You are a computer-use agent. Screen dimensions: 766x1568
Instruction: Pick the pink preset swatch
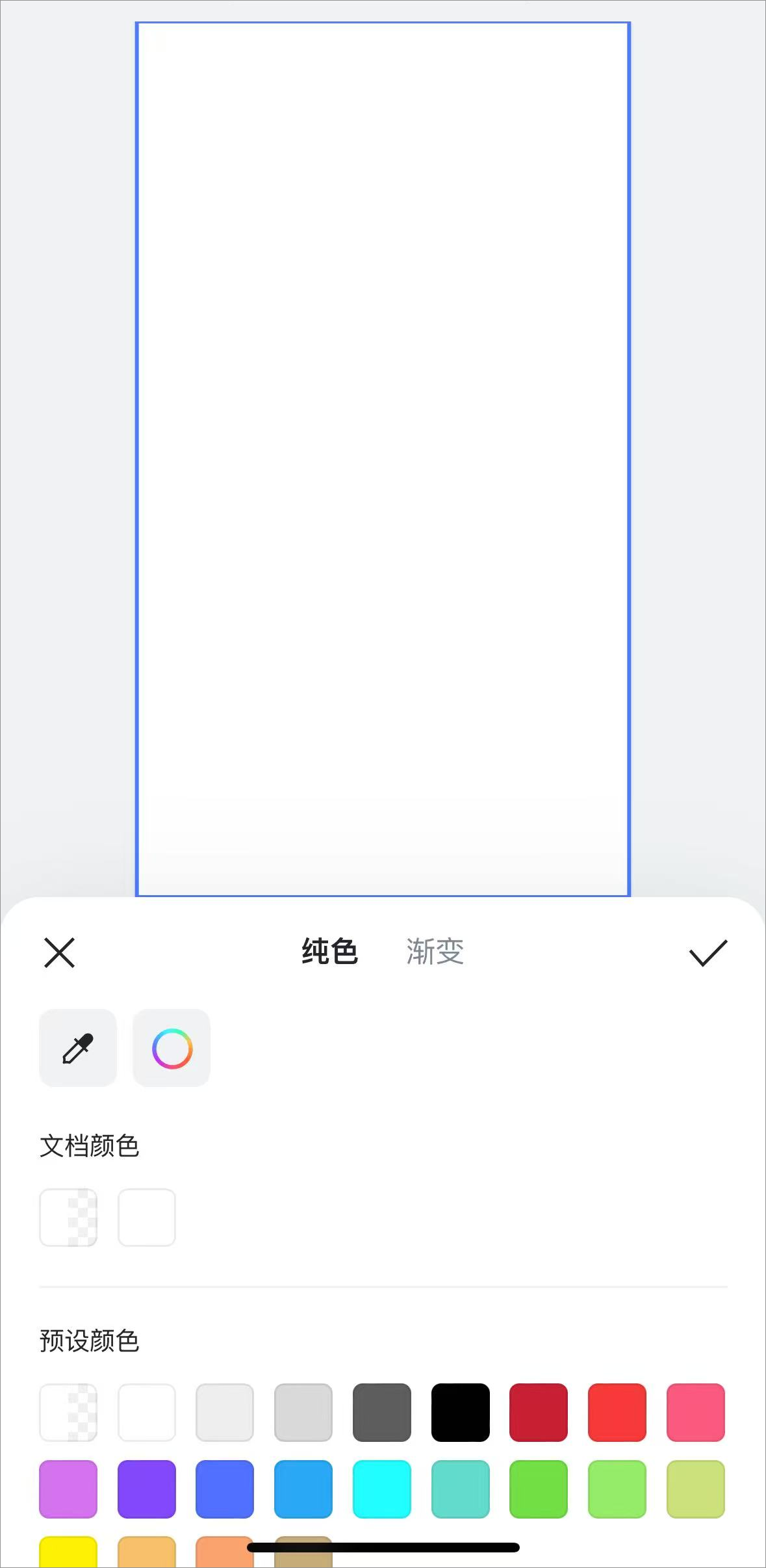[696, 1411]
